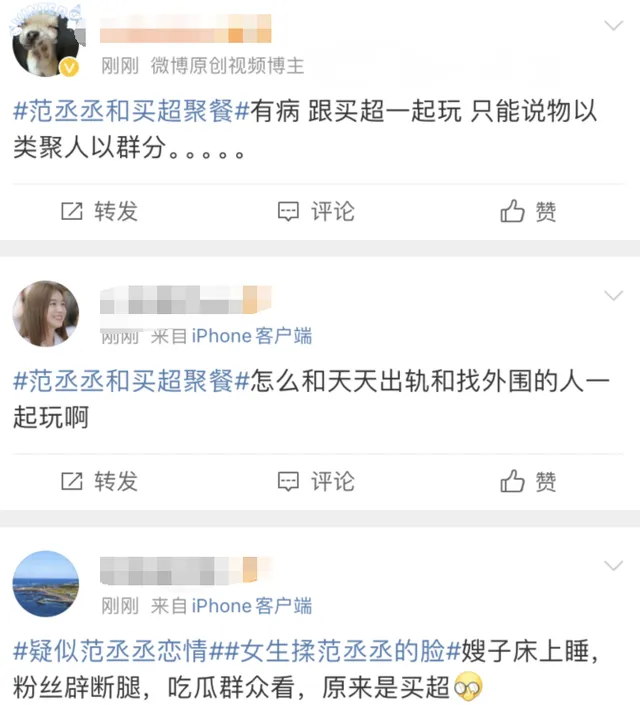Open hashtag #女生揉范丞丞的脸#
The image size is (640, 710).
click(340, 651)
